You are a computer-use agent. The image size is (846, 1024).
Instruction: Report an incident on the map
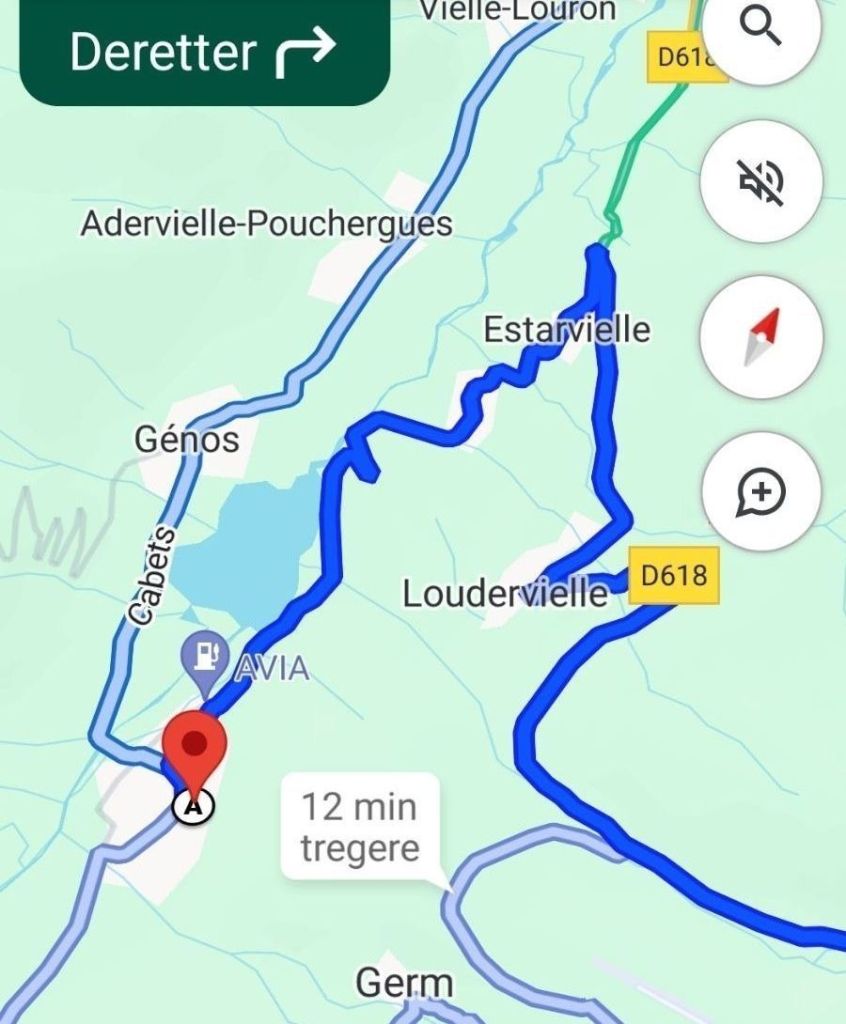762,491
